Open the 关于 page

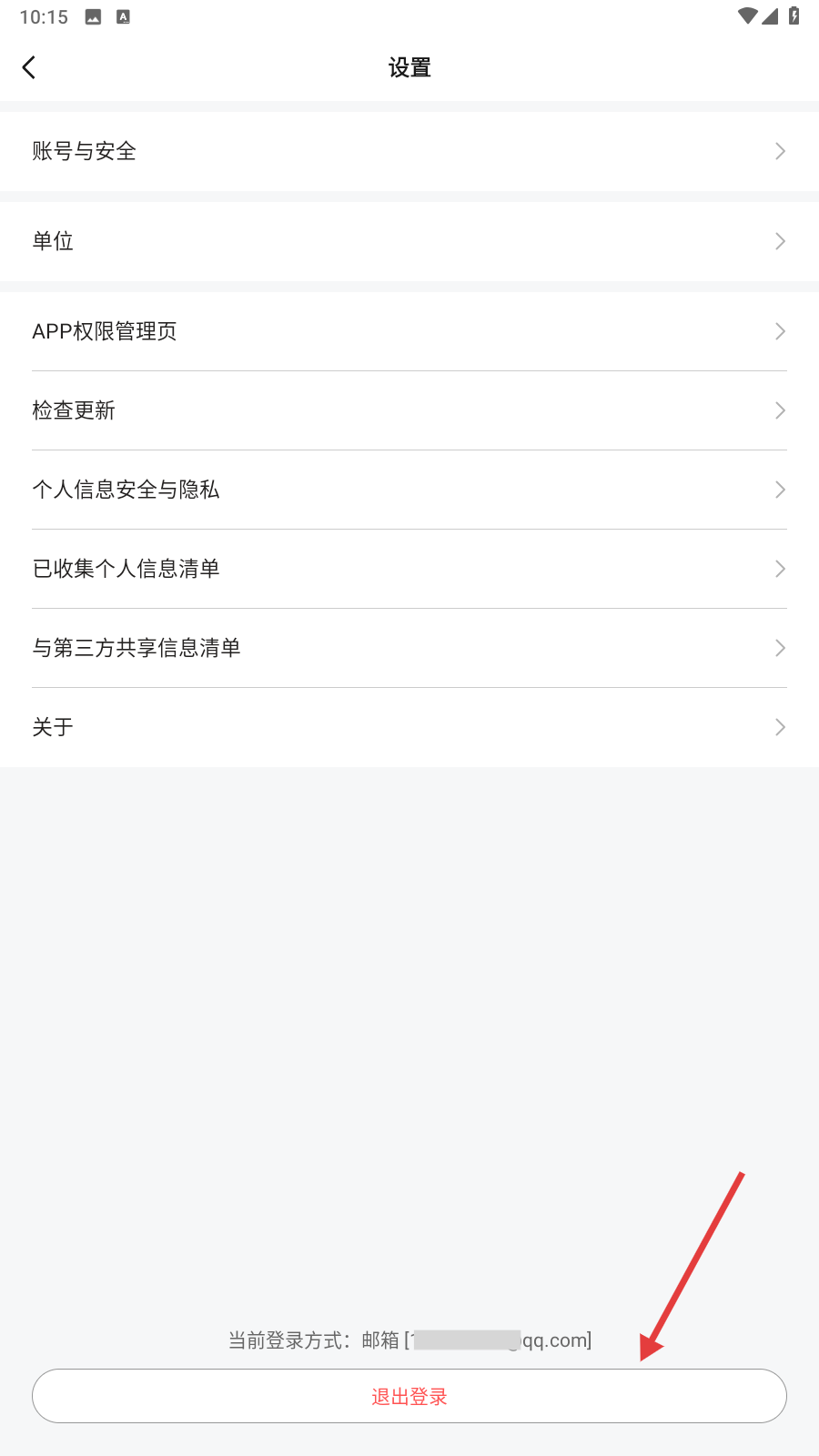coord(409,727)
